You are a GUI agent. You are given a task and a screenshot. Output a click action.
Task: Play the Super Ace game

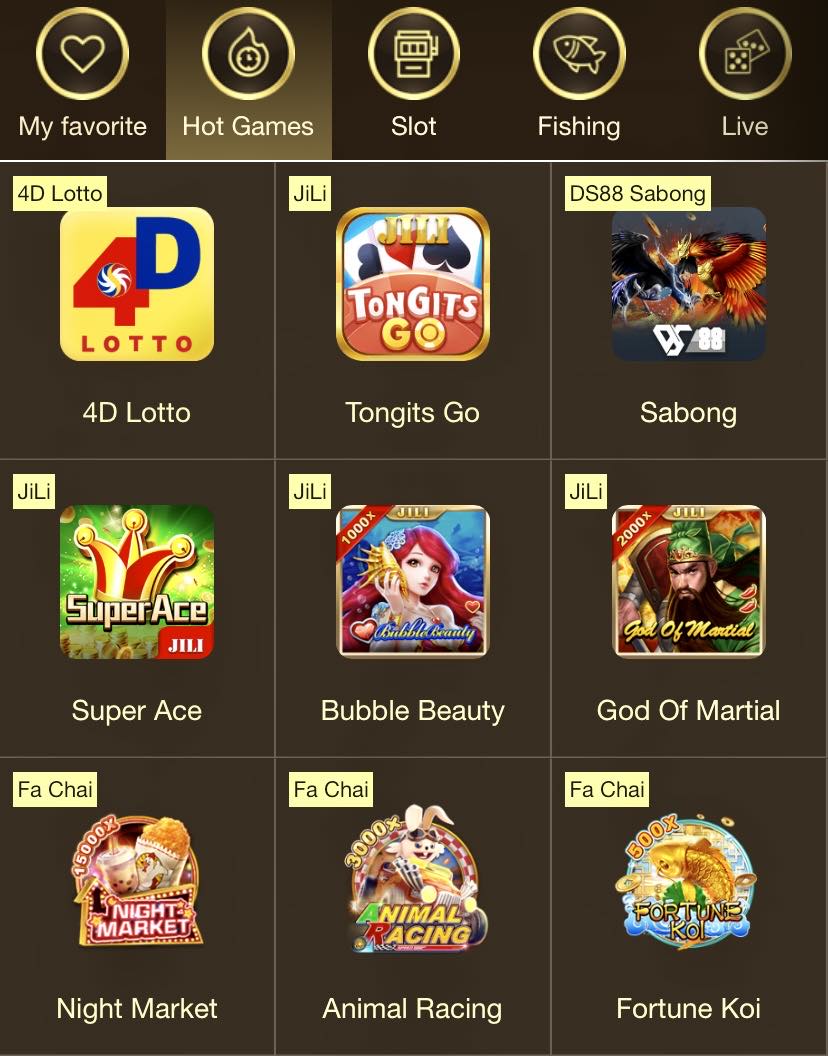[137, 582]
